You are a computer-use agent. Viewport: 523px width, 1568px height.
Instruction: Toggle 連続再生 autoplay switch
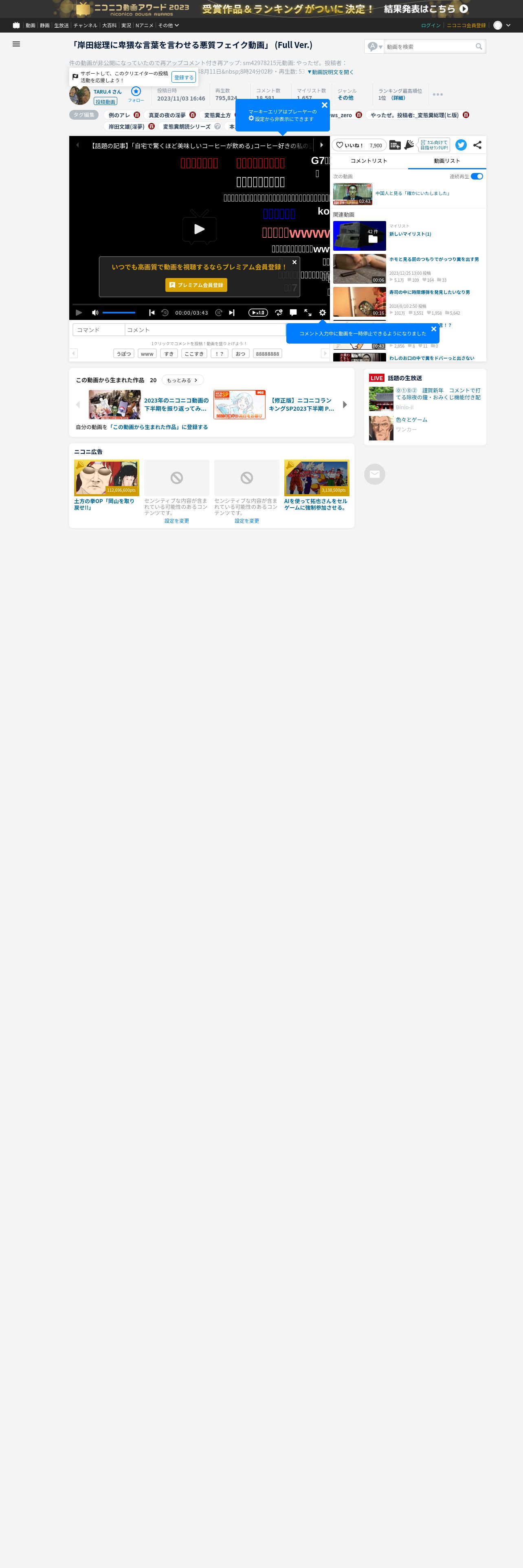(x=477, y=177)
